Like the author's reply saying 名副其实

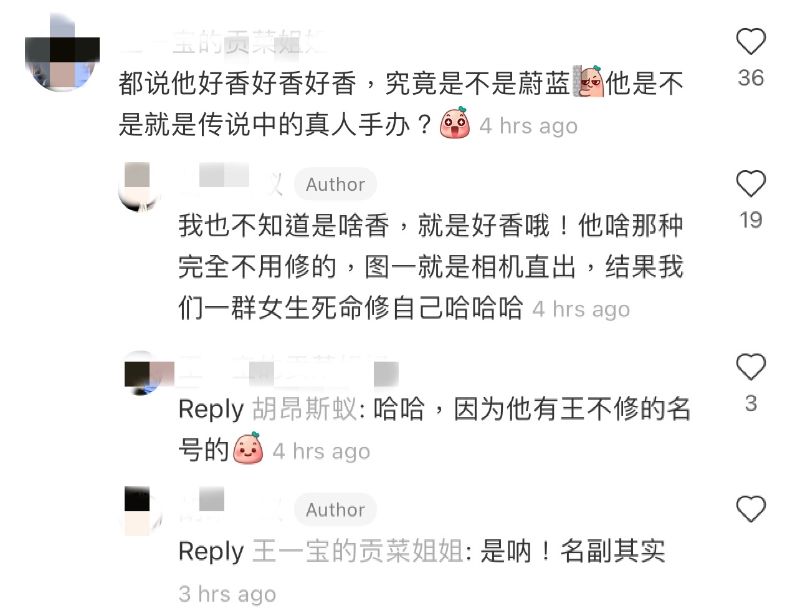[x=750, y=510]
